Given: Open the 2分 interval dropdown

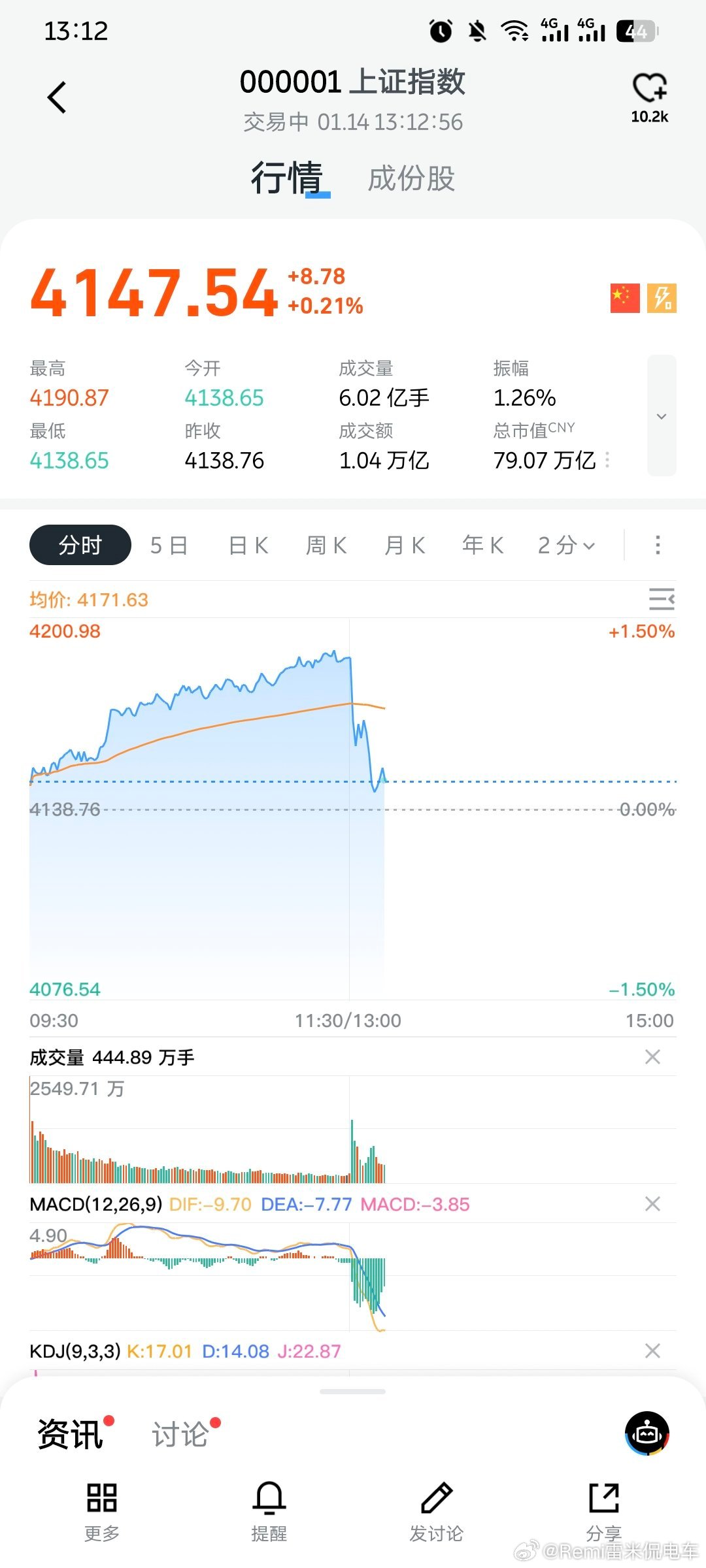Looking at the screenshot, I should (566, 545).
